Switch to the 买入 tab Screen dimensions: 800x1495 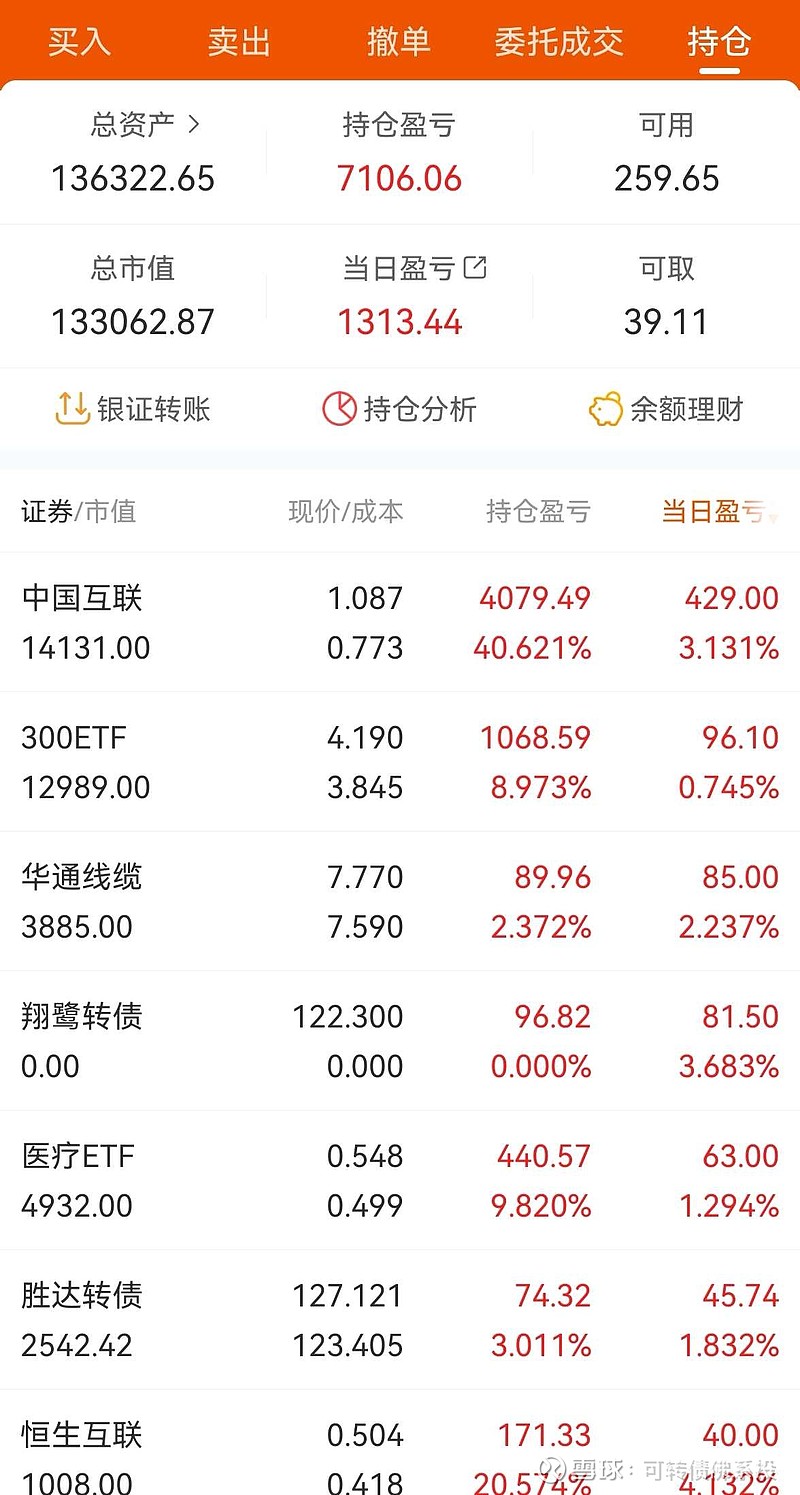click(79, 42)
